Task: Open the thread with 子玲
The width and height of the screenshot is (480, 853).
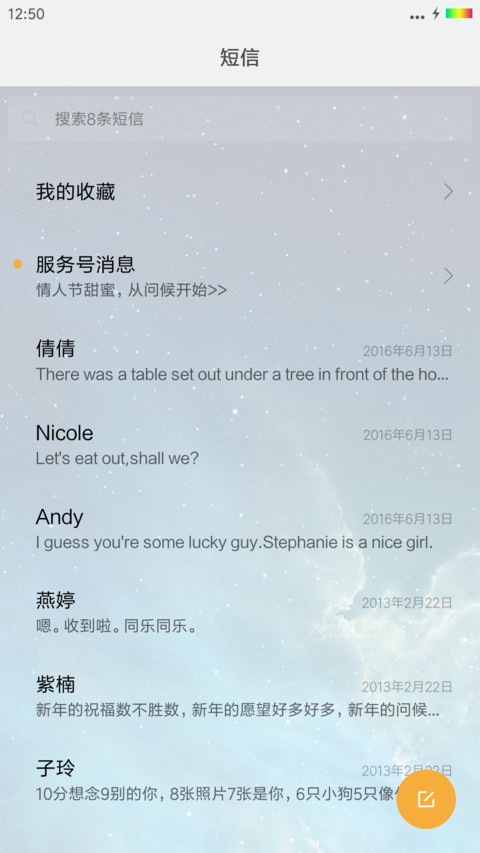Action: point(207,781)
